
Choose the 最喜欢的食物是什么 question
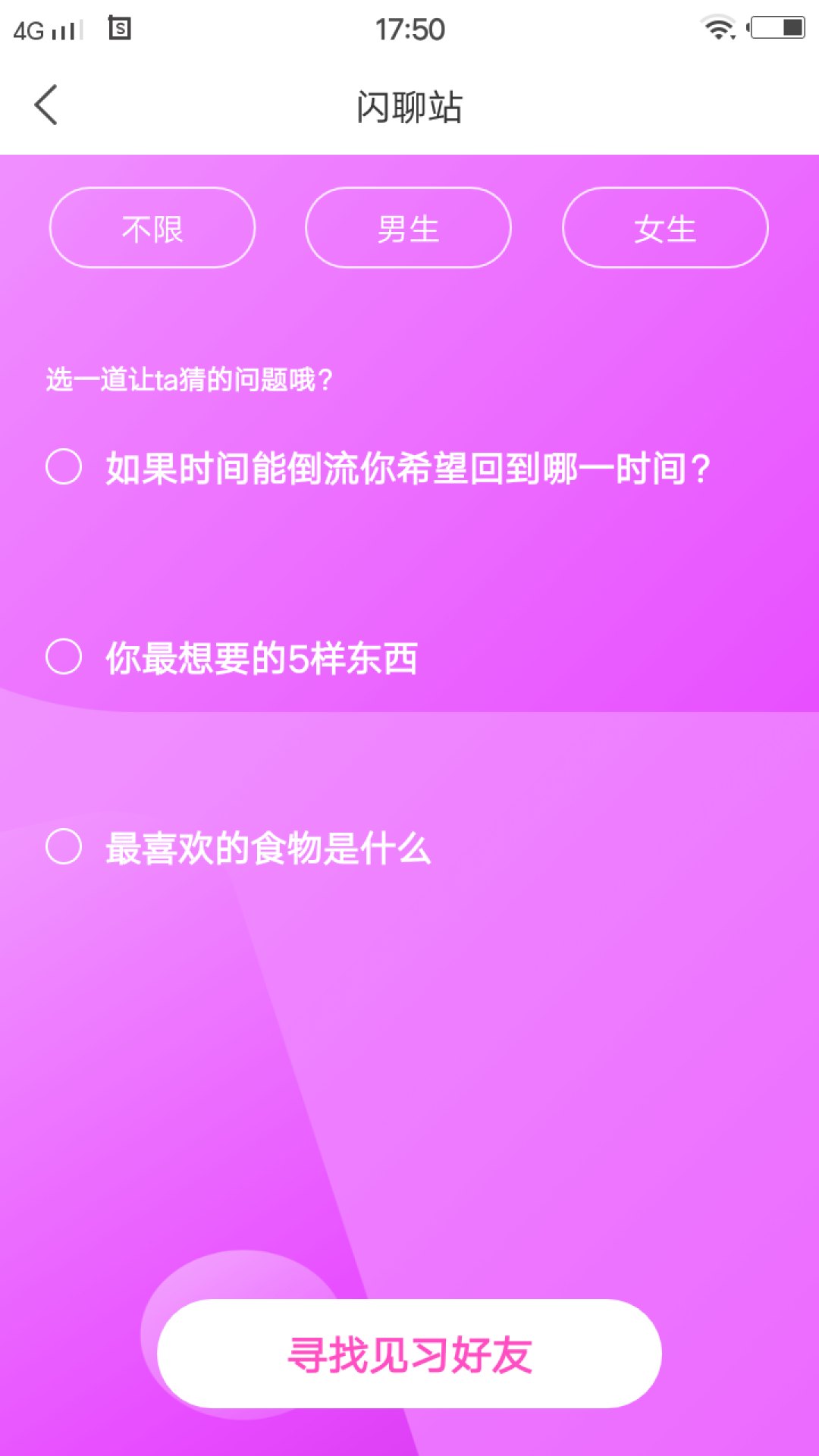[64, 846]
